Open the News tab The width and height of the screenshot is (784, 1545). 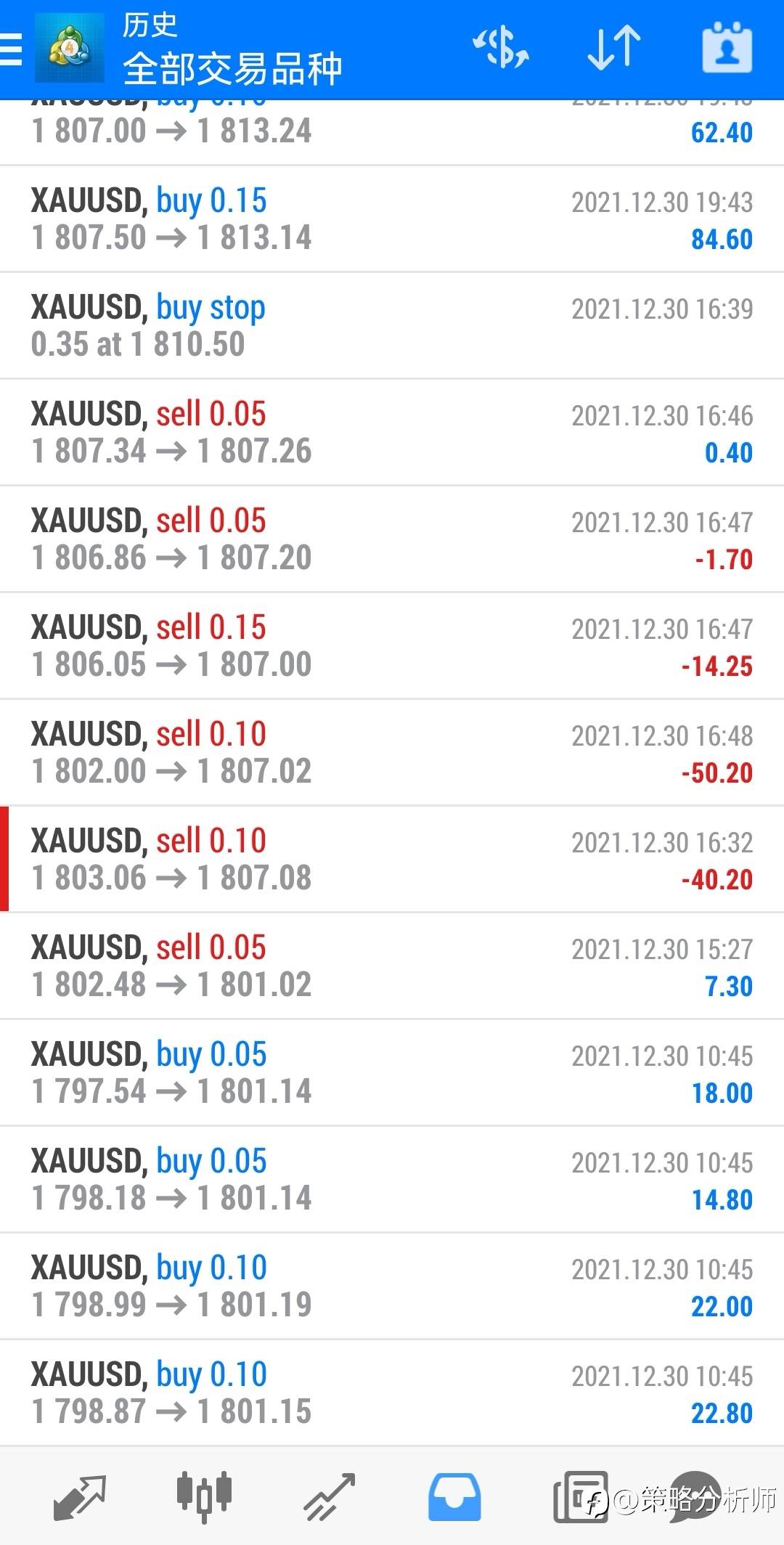click(x=581, y=1497)
